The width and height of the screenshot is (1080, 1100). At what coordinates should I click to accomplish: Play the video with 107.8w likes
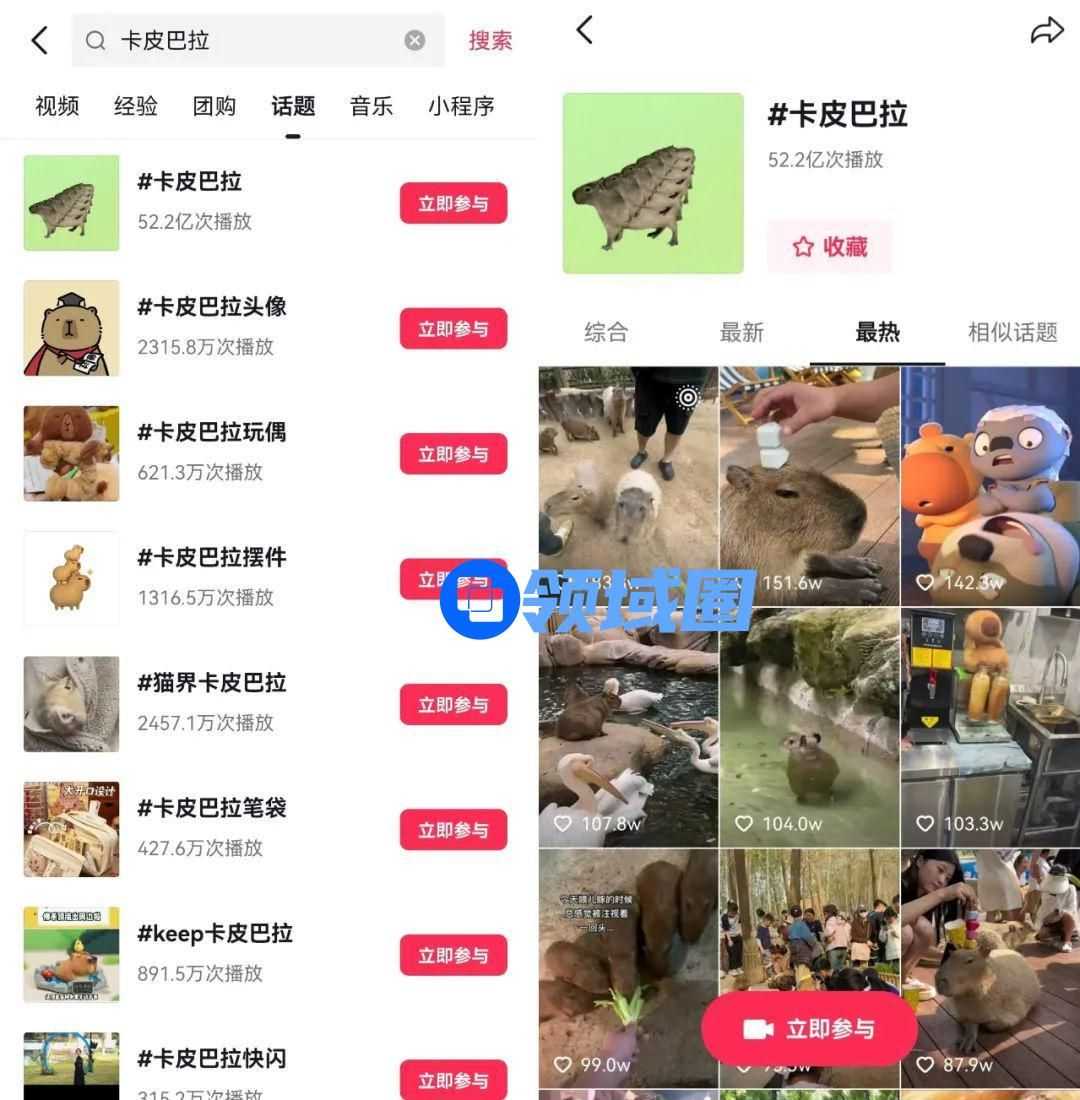pyautogui.click(x=628, y=725)
